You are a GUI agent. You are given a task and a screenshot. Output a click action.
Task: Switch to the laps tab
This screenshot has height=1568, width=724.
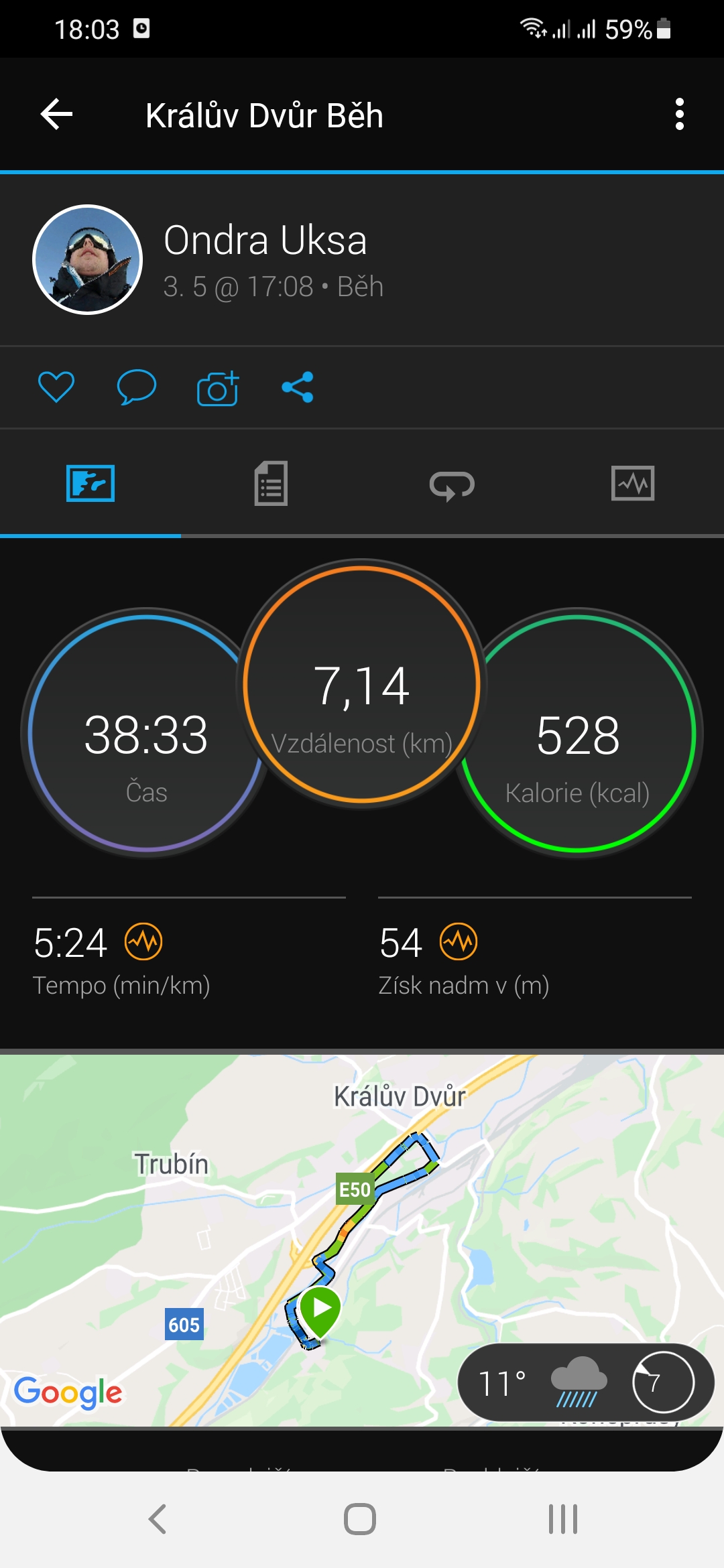(x=452, y=484)
